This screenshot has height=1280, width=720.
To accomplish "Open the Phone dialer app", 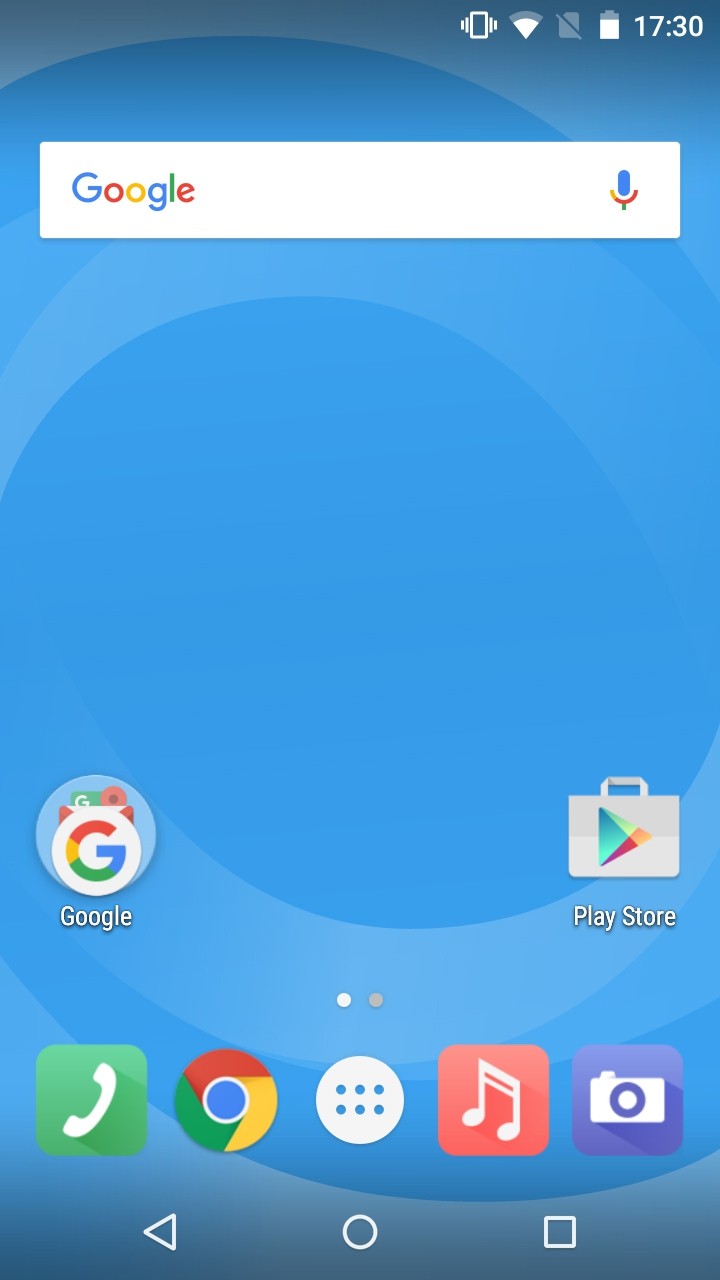I will pos(92,1100).
